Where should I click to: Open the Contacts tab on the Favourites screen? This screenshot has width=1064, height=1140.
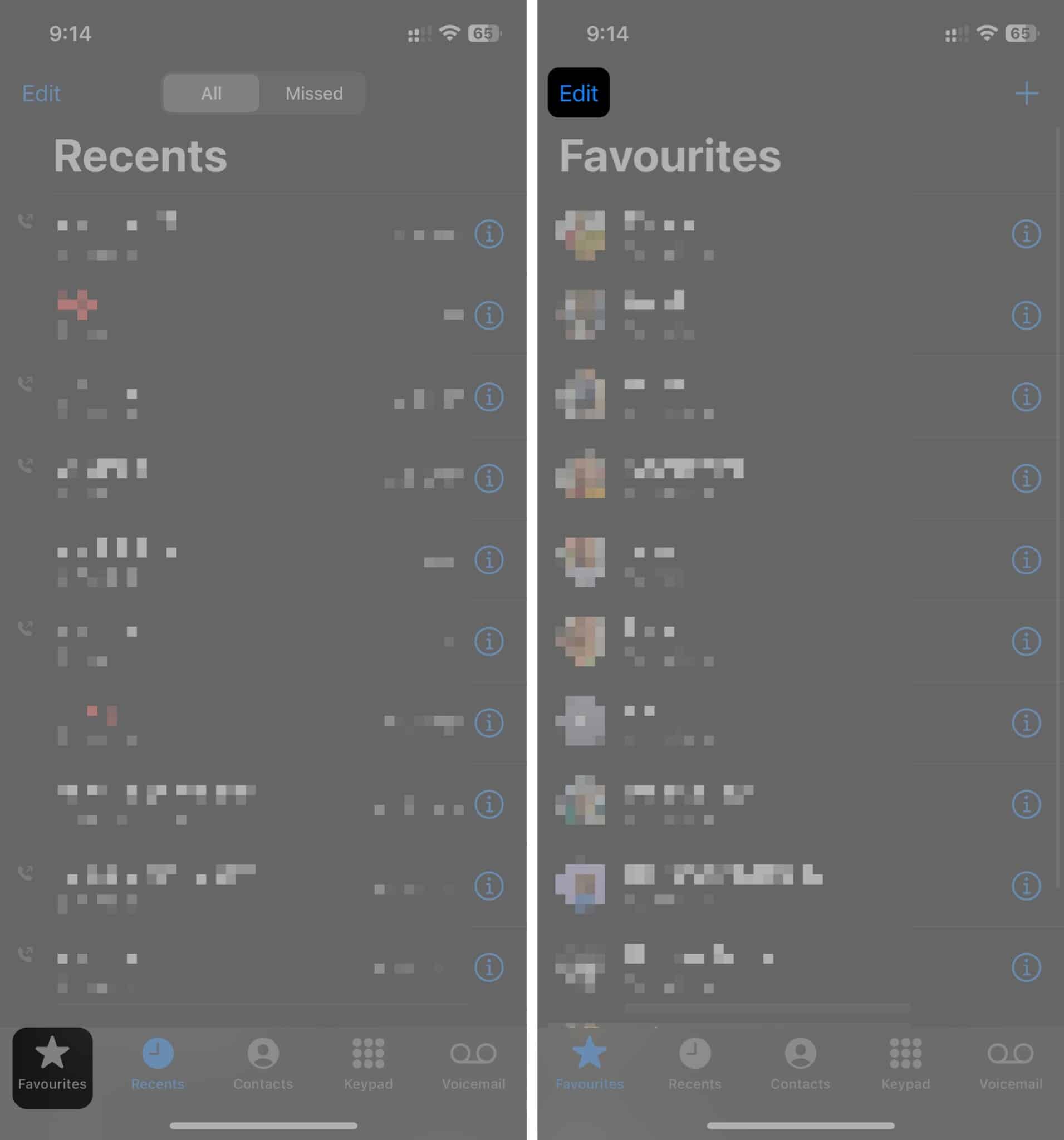point(800,1064)
